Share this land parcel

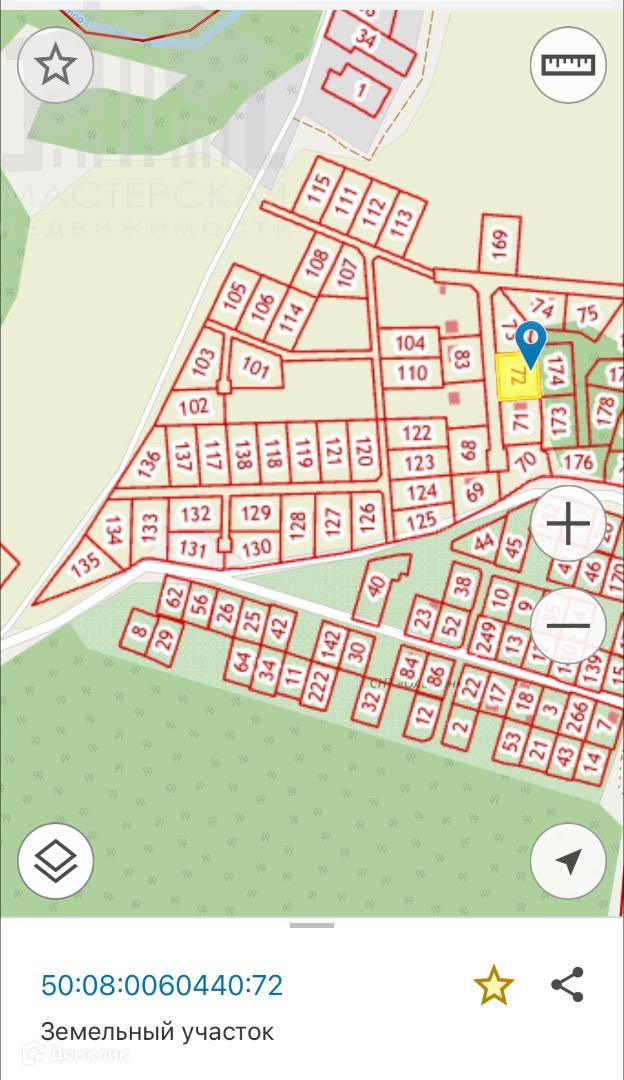click(567, 986)
